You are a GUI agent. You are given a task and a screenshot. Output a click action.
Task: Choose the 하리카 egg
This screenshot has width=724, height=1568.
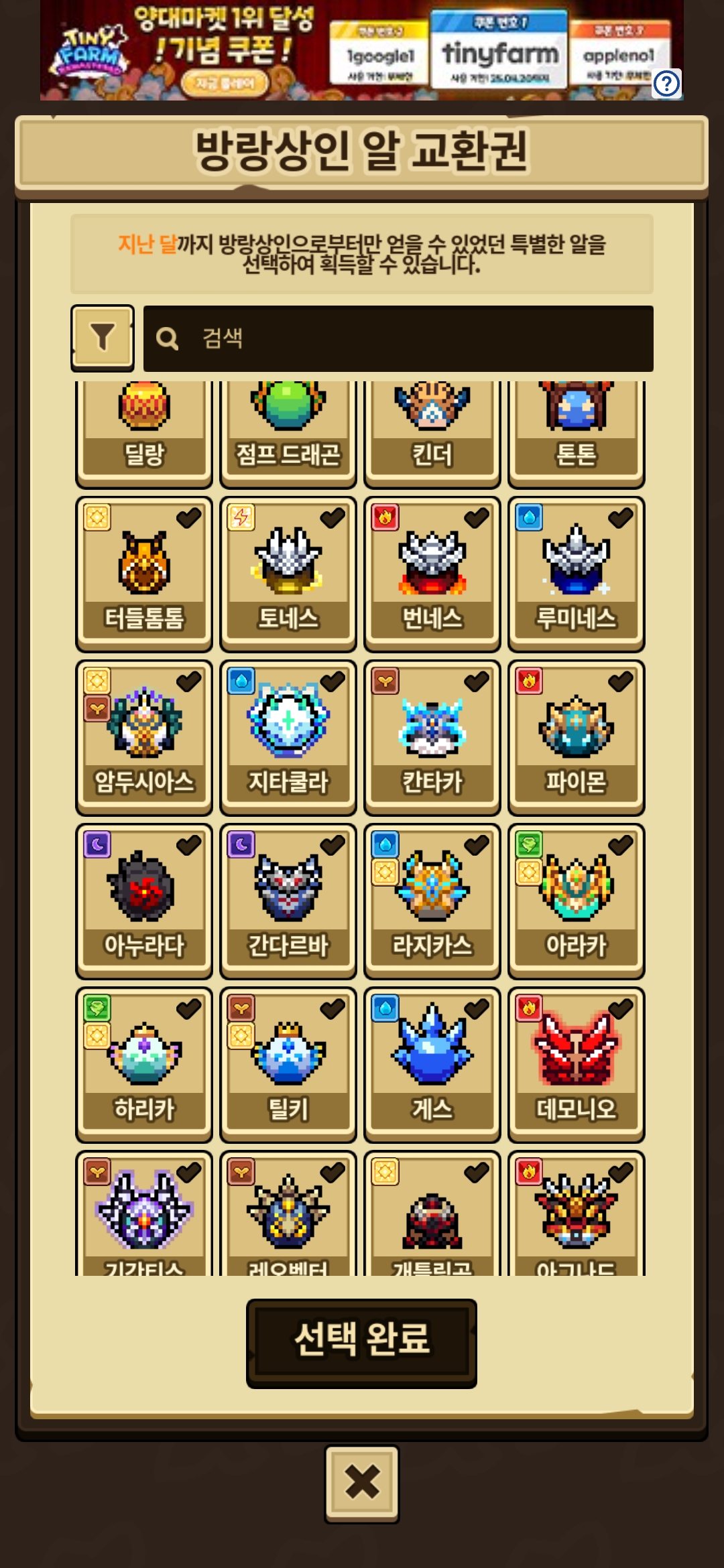(x=143, y=1064)
